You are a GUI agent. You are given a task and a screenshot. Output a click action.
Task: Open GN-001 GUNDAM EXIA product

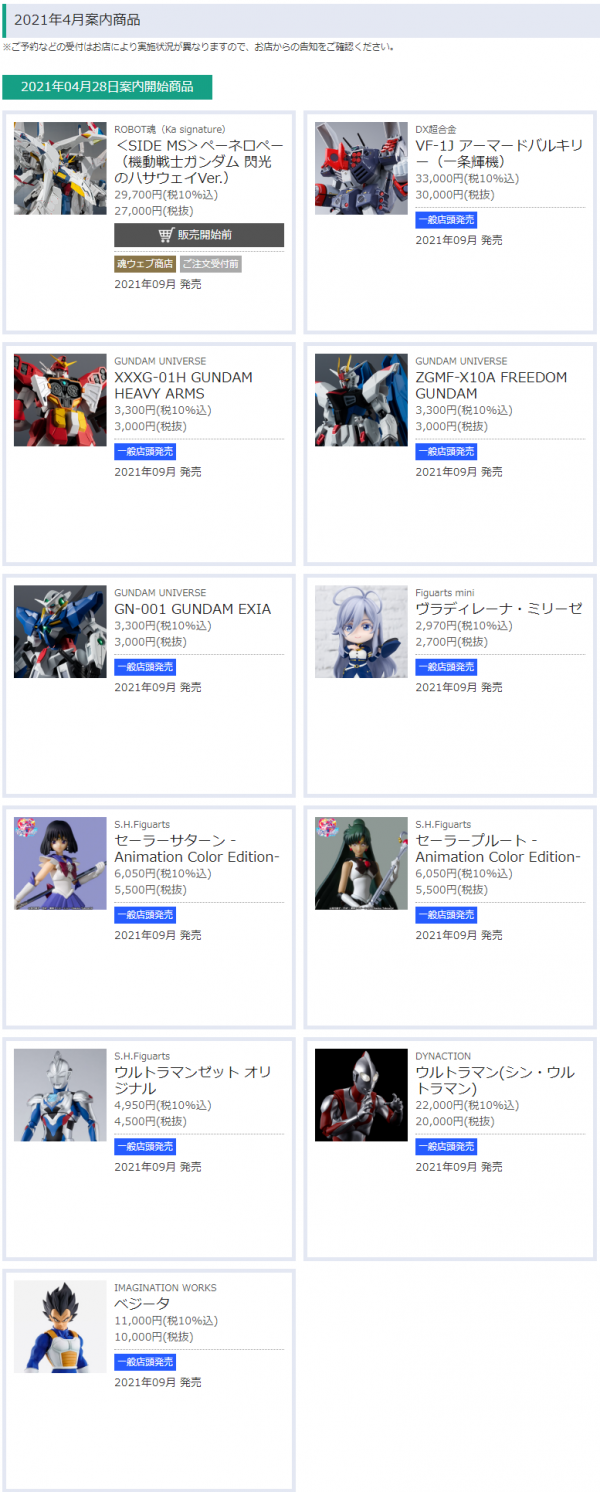192,609
